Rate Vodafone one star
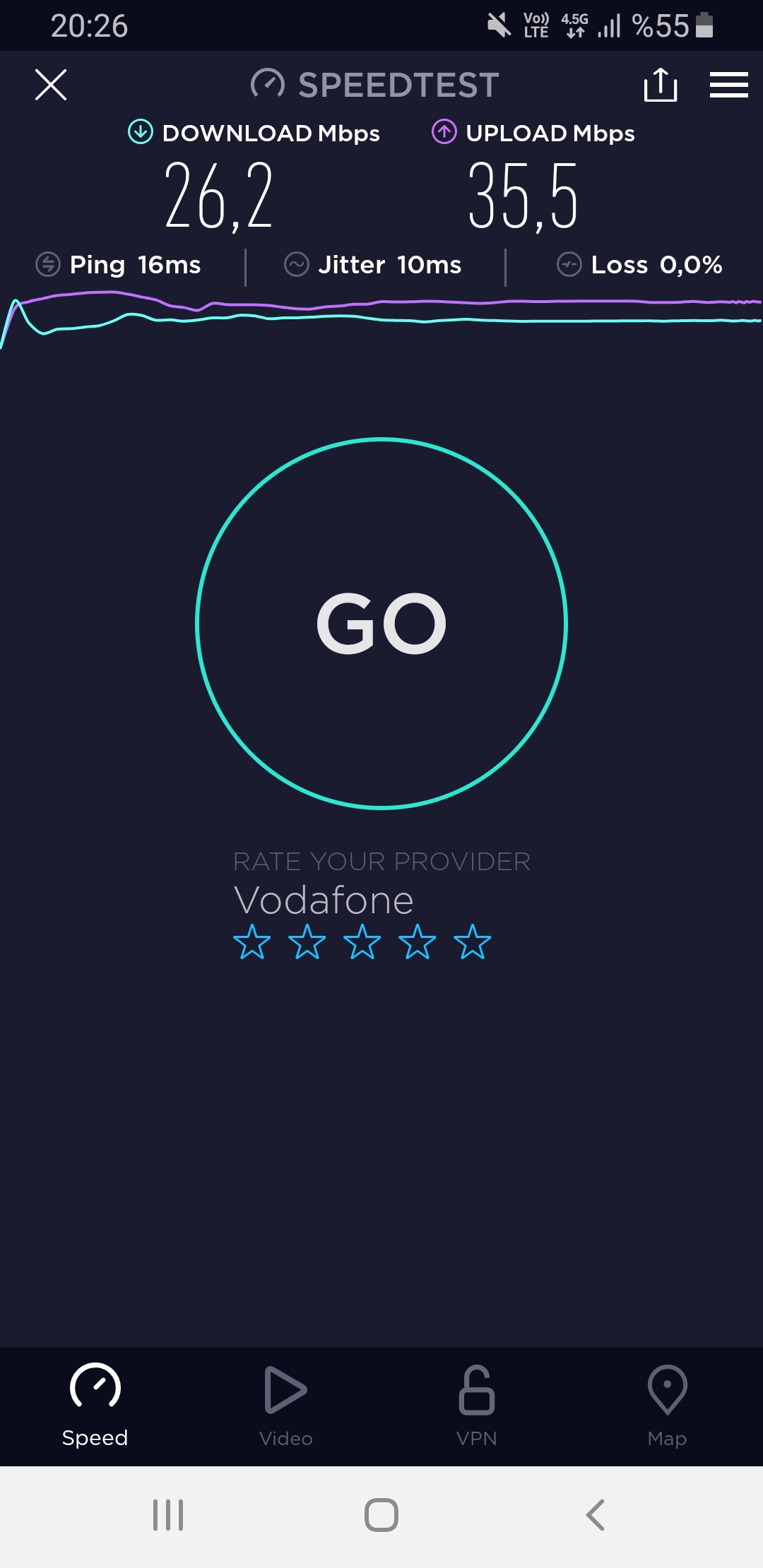The width and height of the screenshot is (763, 1568). [x=252, y=942]
